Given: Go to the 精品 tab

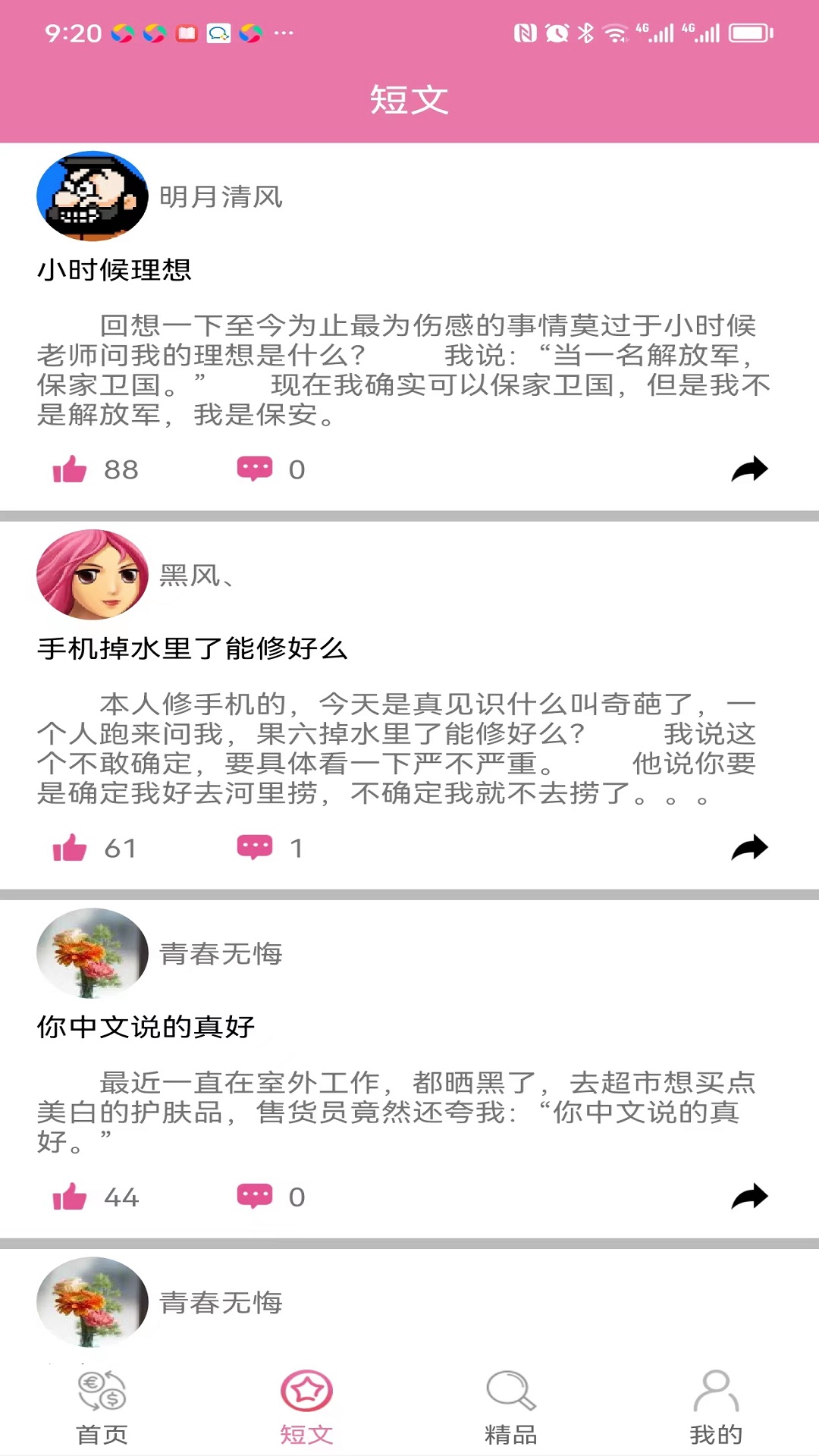Looking at the screenshot, I should pyautogui.click(x=511, y=1407).
